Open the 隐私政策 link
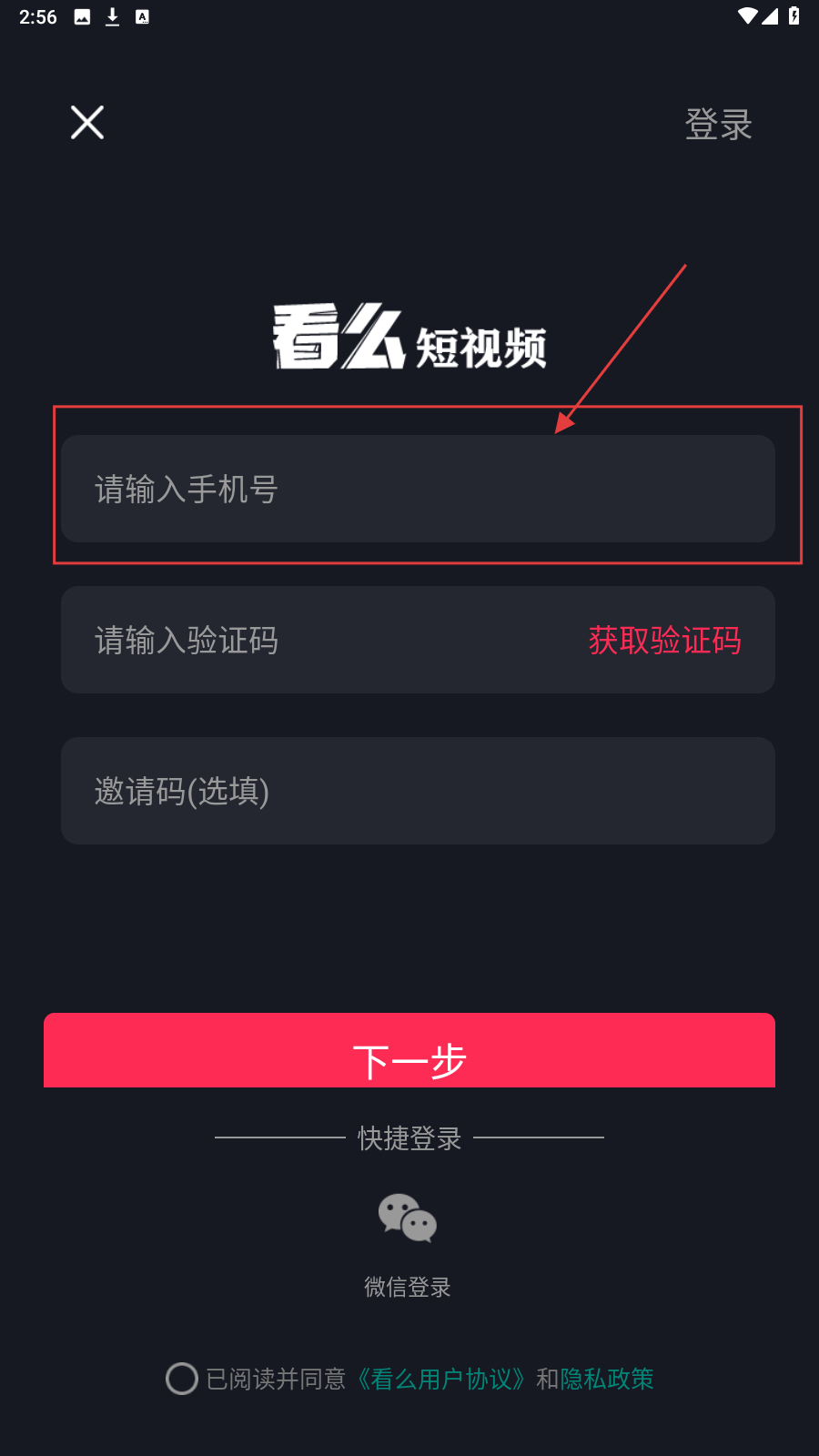Screen dimensions: 819x1456 click(x=607, y=1379)
